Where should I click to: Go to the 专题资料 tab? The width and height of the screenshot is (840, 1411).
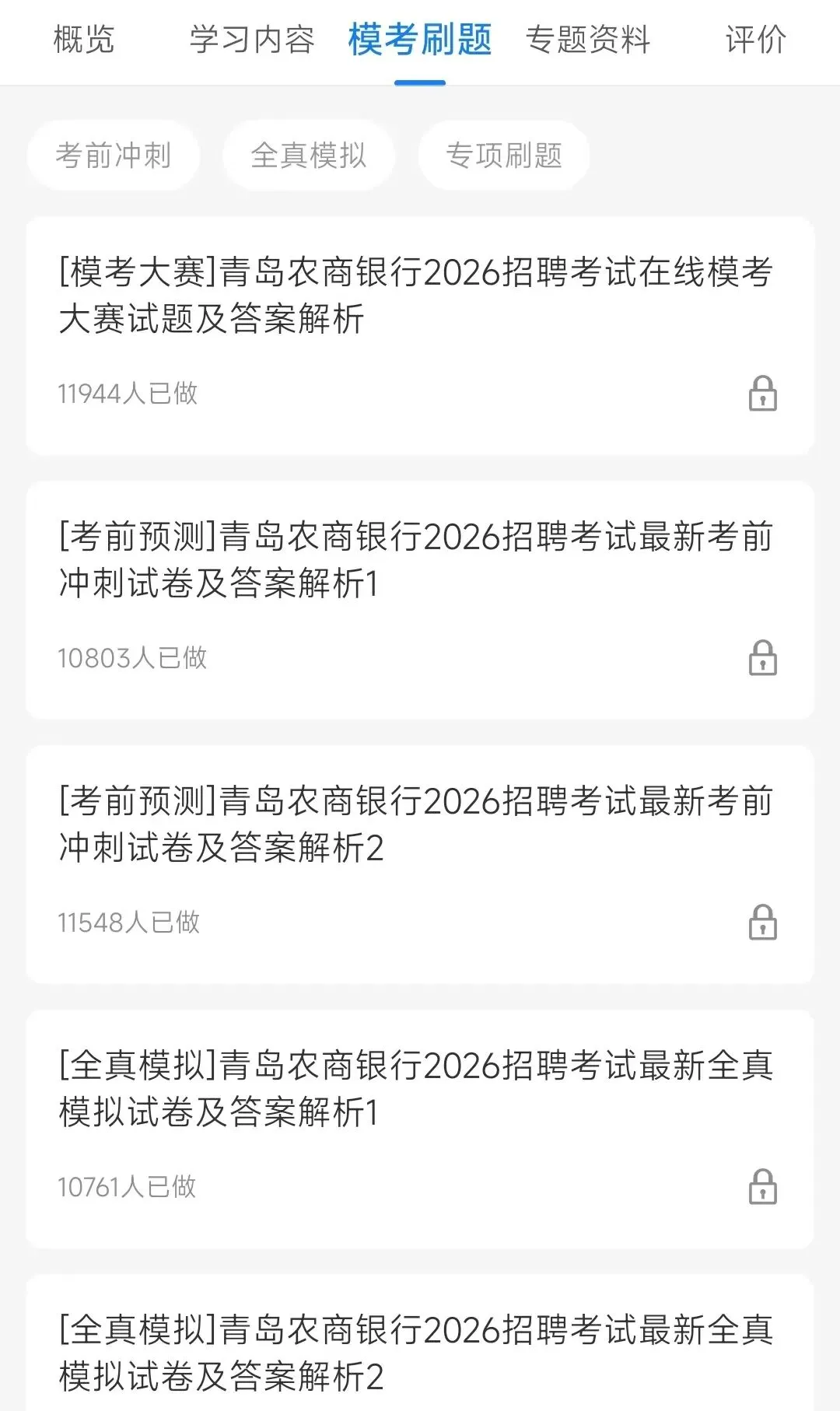click(x=588, y=40)
